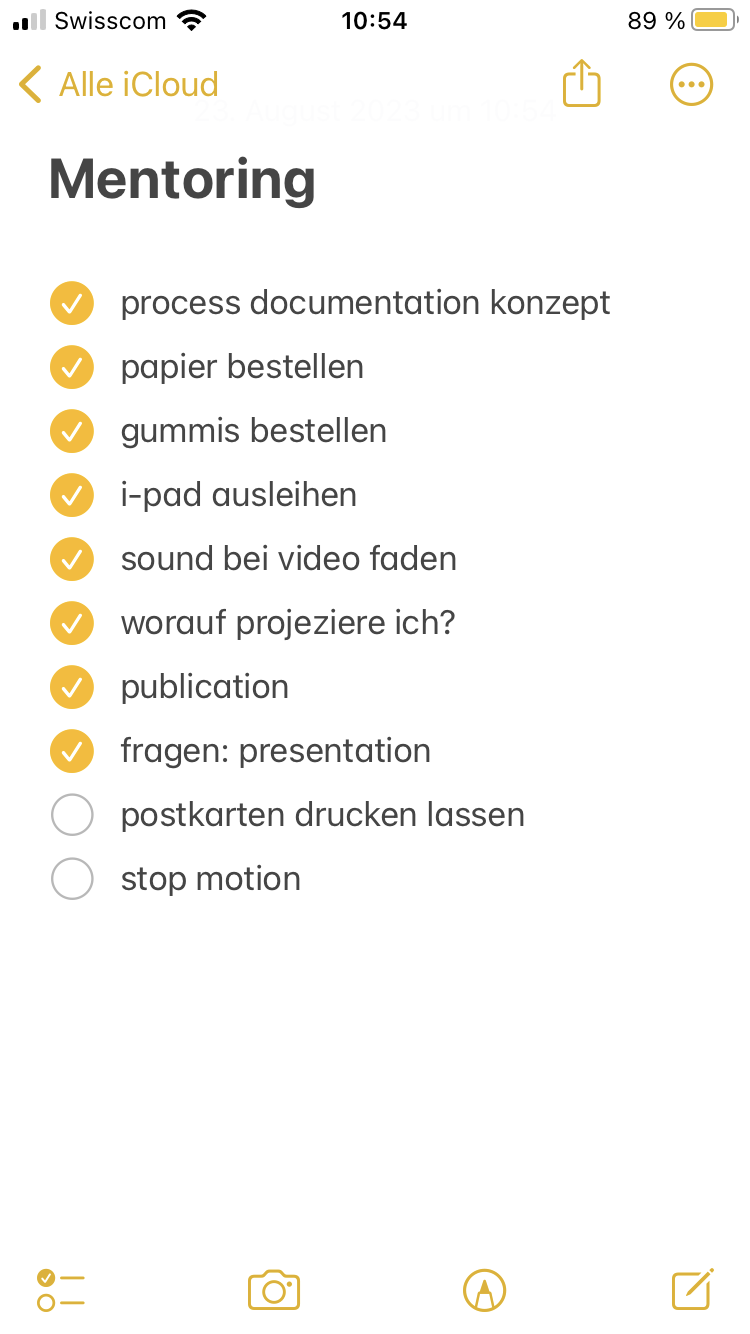Uncheck 'sound bei video faden'
This screenshot has width=750, height=1334.
tap(72, 560)
